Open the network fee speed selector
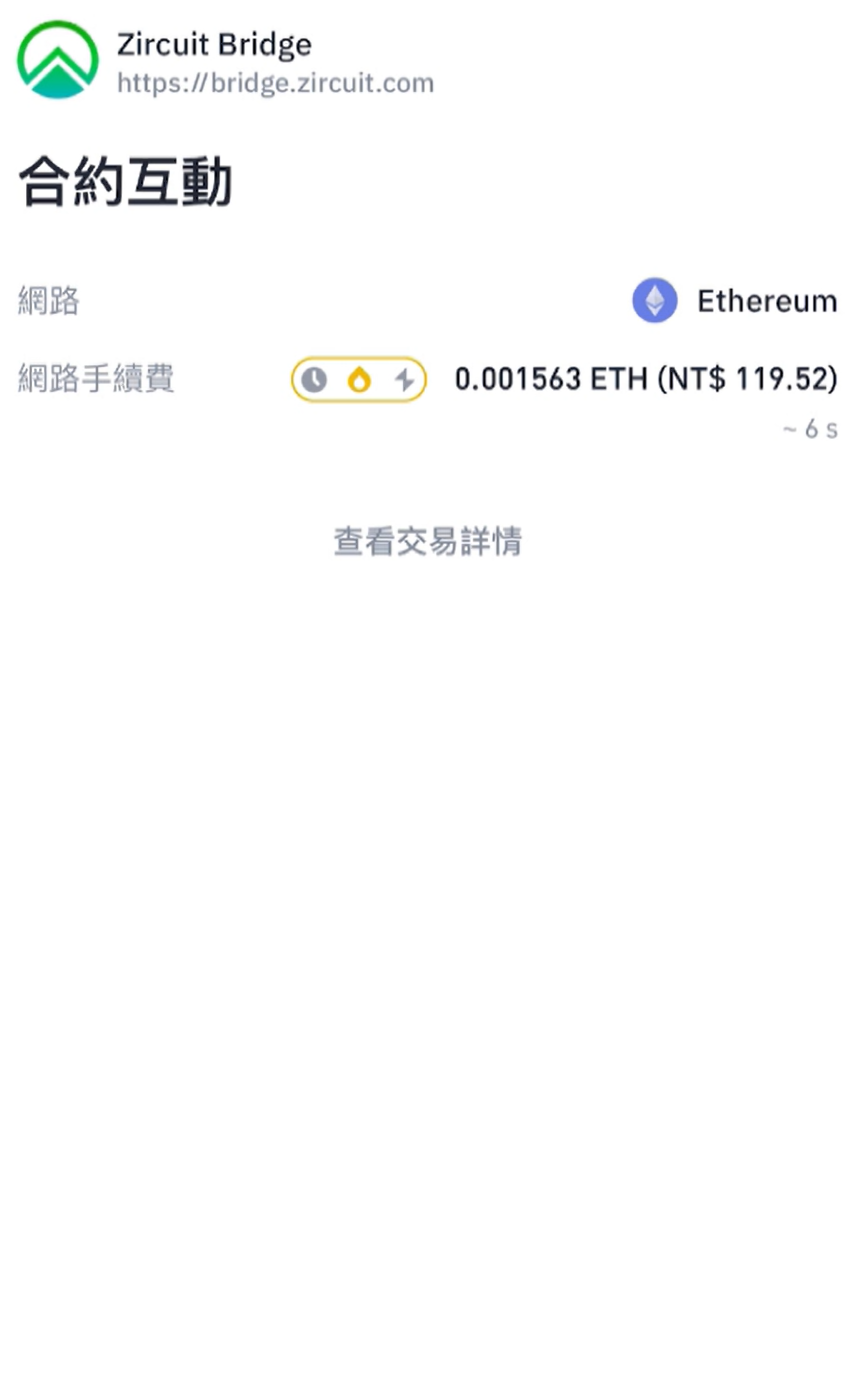Viewport: 860px width, 1400px height. pyautogui.click(x=358, y=380)
